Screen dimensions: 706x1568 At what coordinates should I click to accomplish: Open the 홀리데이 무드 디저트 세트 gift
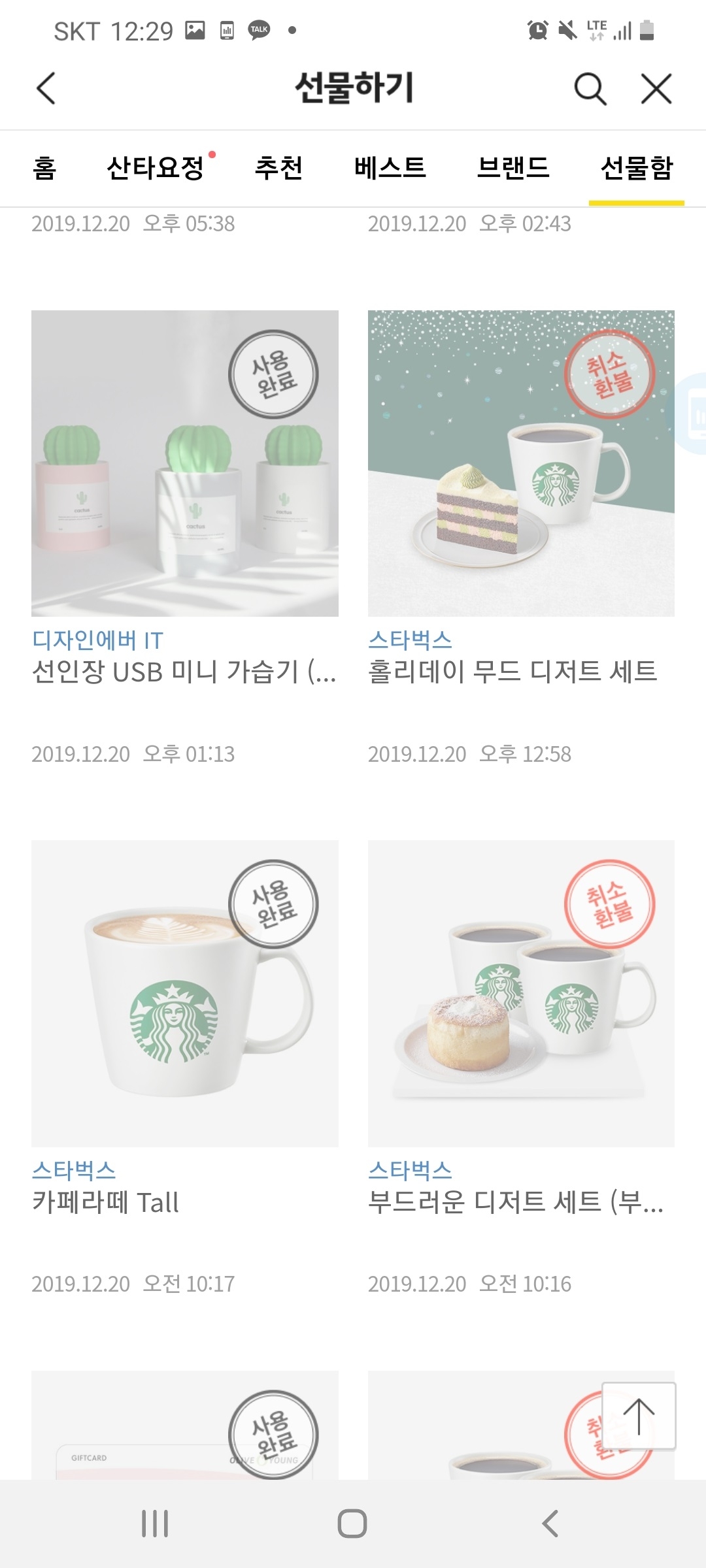(521, 464)
